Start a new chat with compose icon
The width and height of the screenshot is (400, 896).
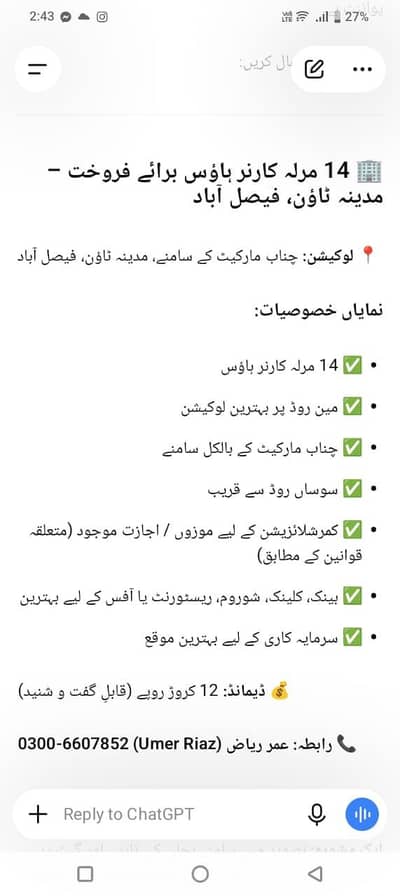[x=314, y=69]
